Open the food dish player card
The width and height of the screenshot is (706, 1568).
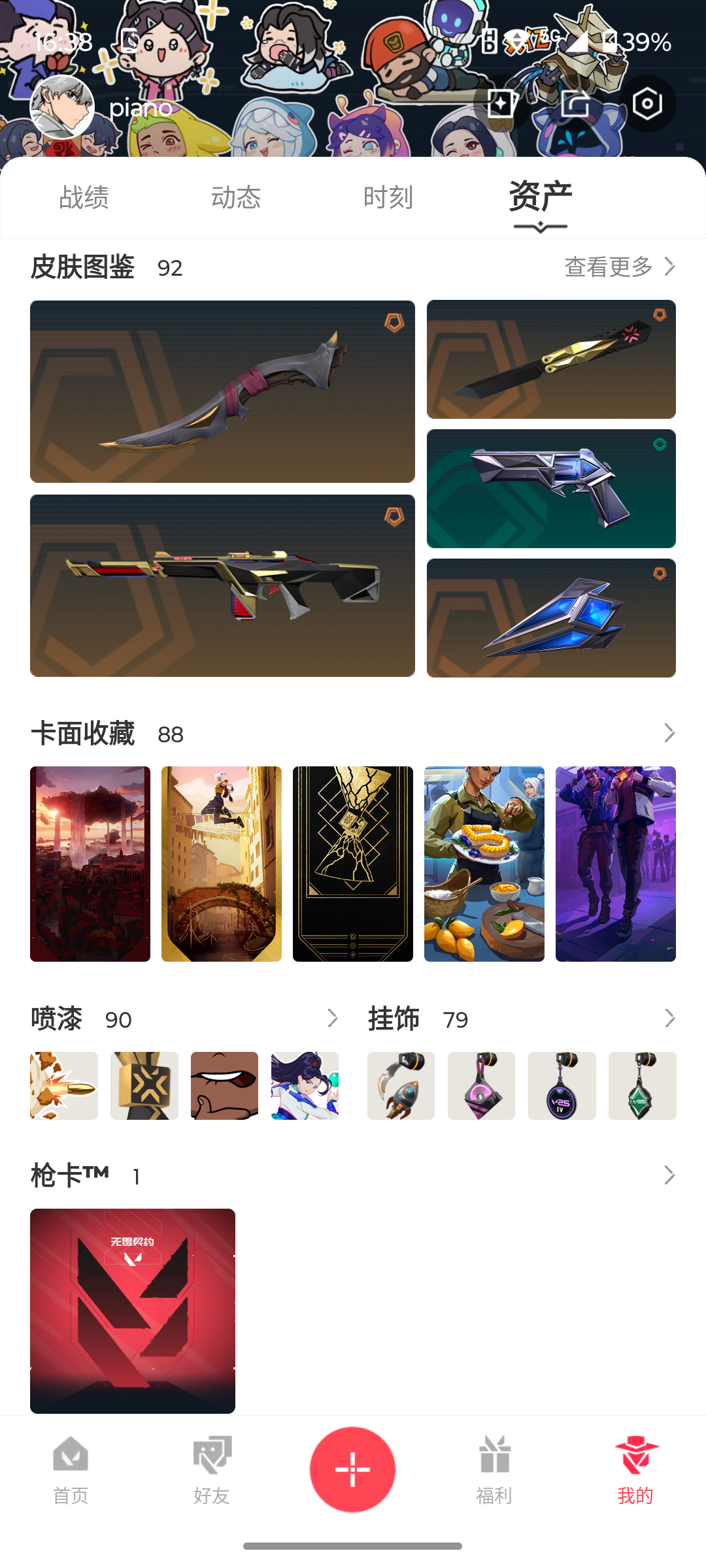pos(484,864)
